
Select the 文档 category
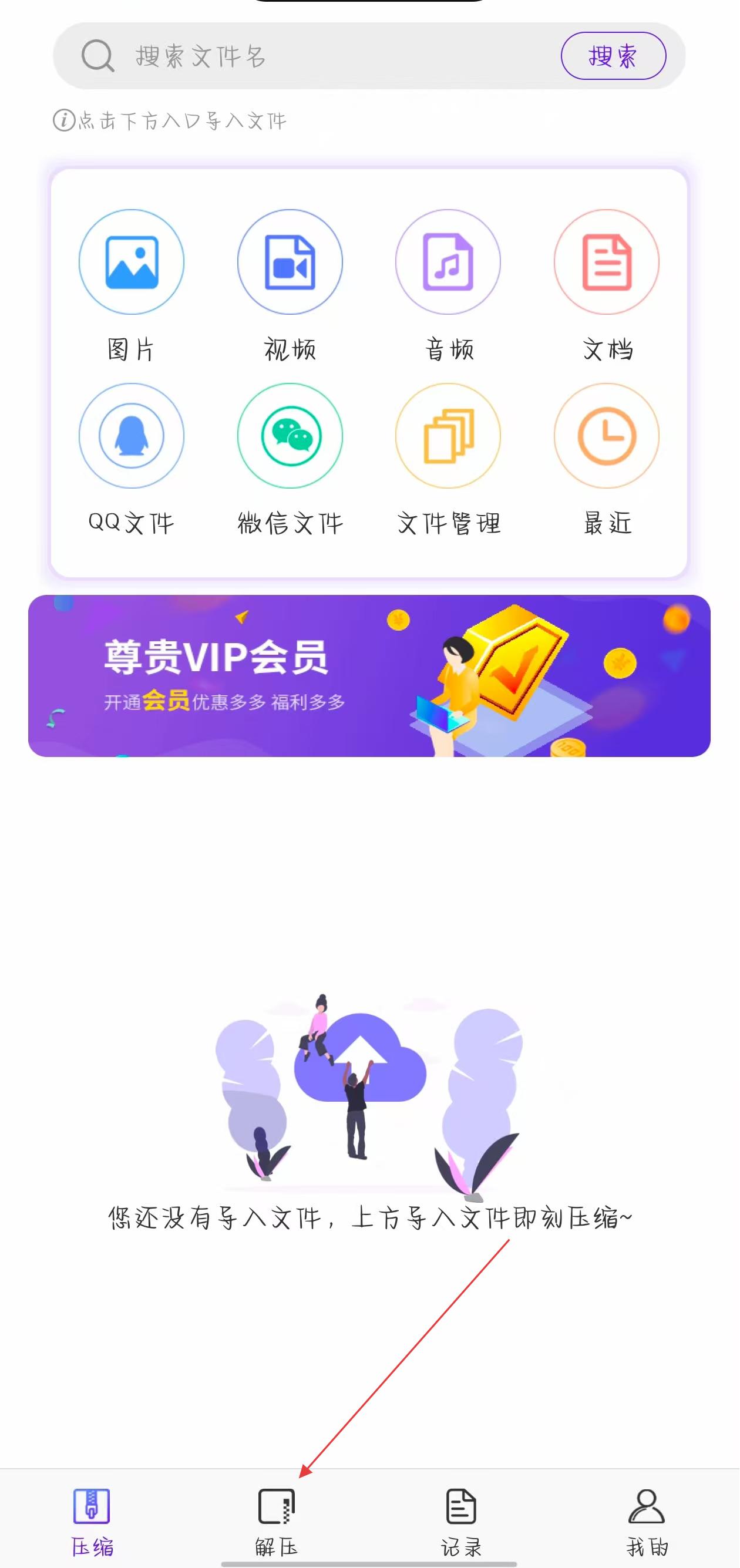[x=606, y=263]
